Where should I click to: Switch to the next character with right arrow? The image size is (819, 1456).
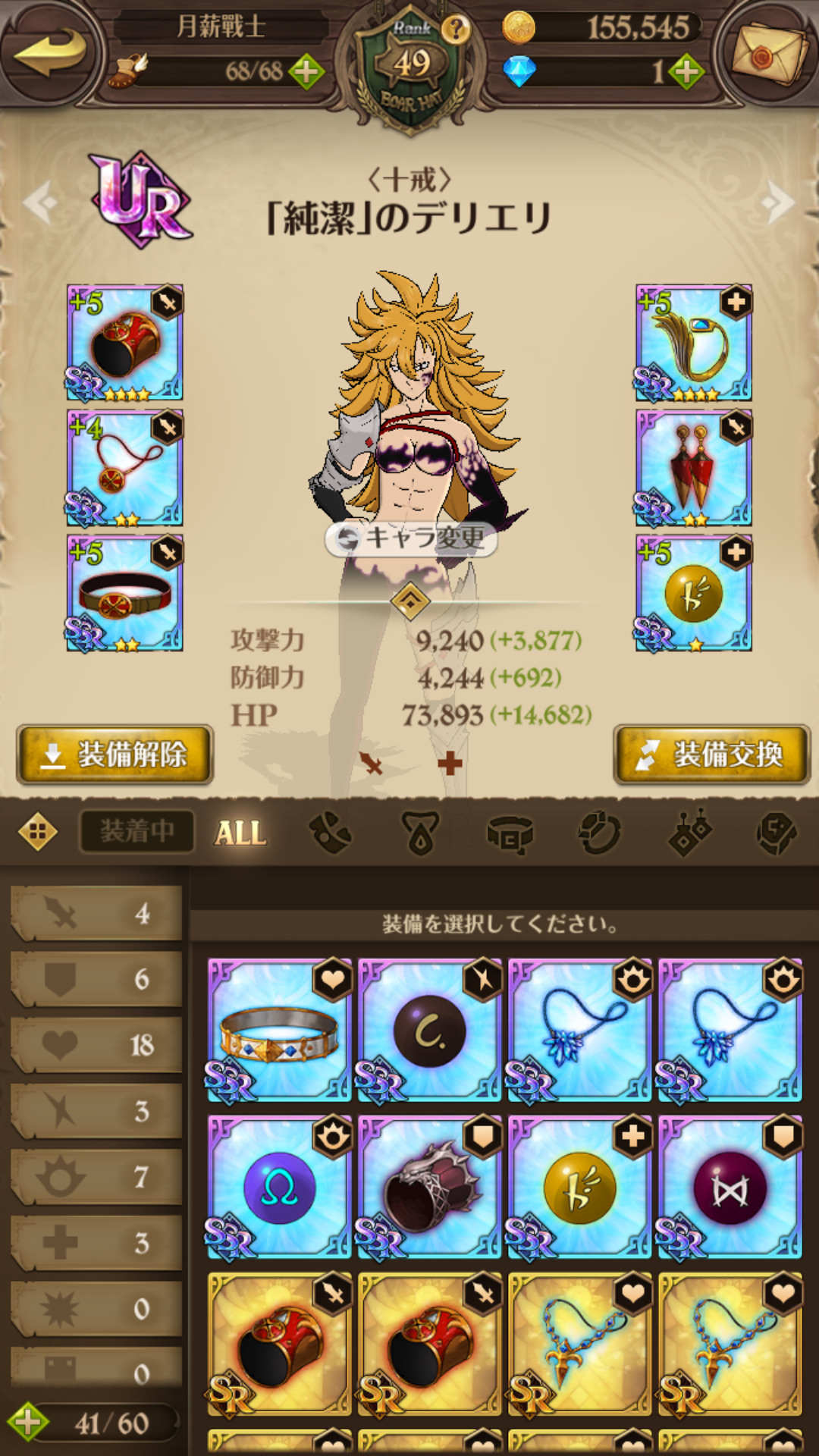(777, 202)
